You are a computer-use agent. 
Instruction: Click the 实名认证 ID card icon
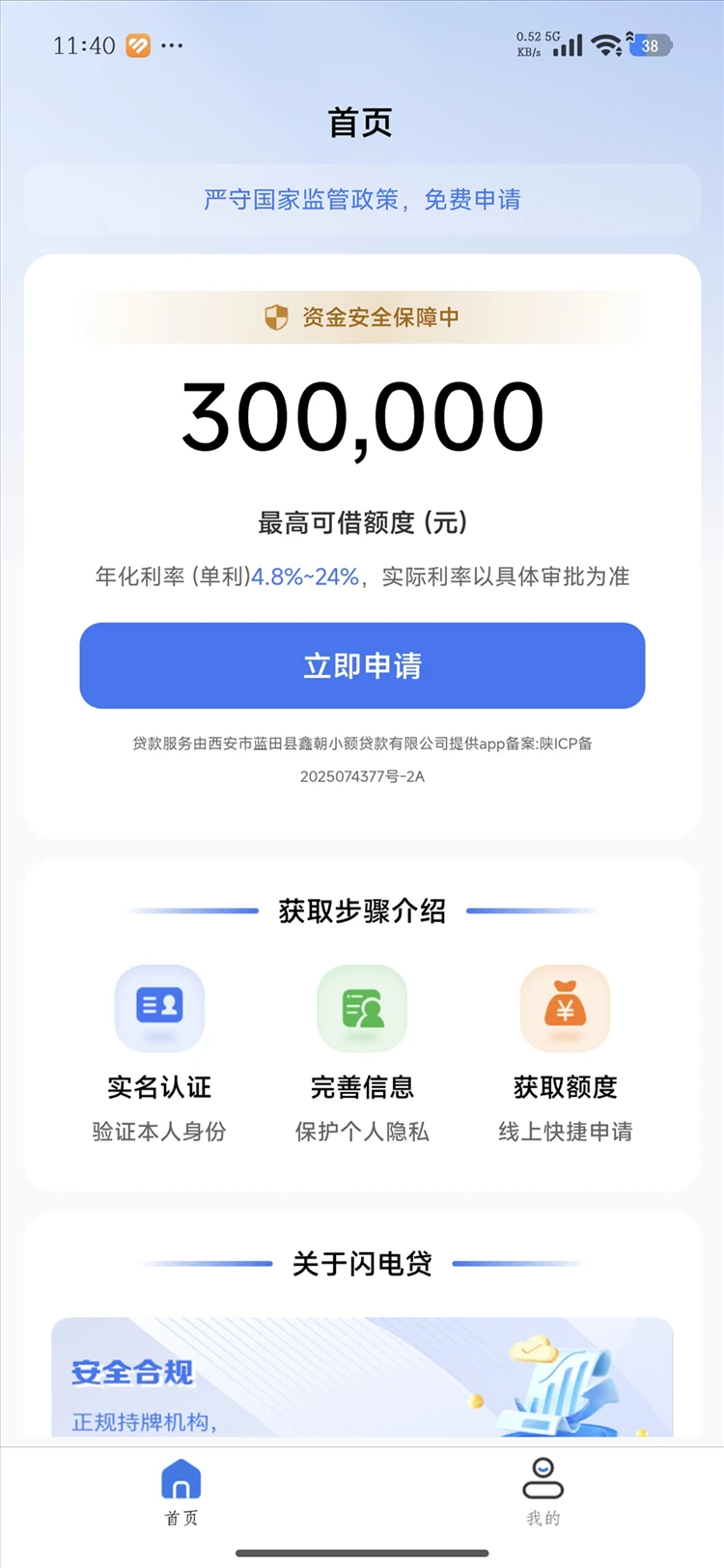point(159,1007)
